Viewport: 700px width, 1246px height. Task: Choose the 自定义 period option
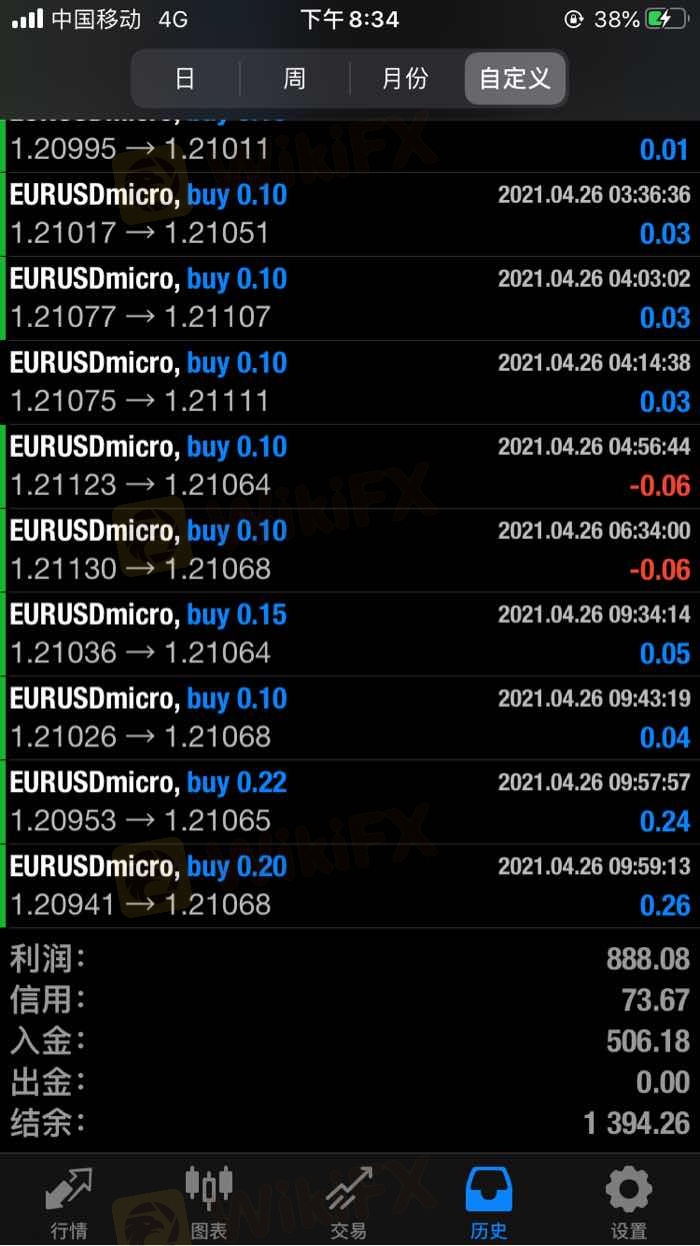coord(515,79)
